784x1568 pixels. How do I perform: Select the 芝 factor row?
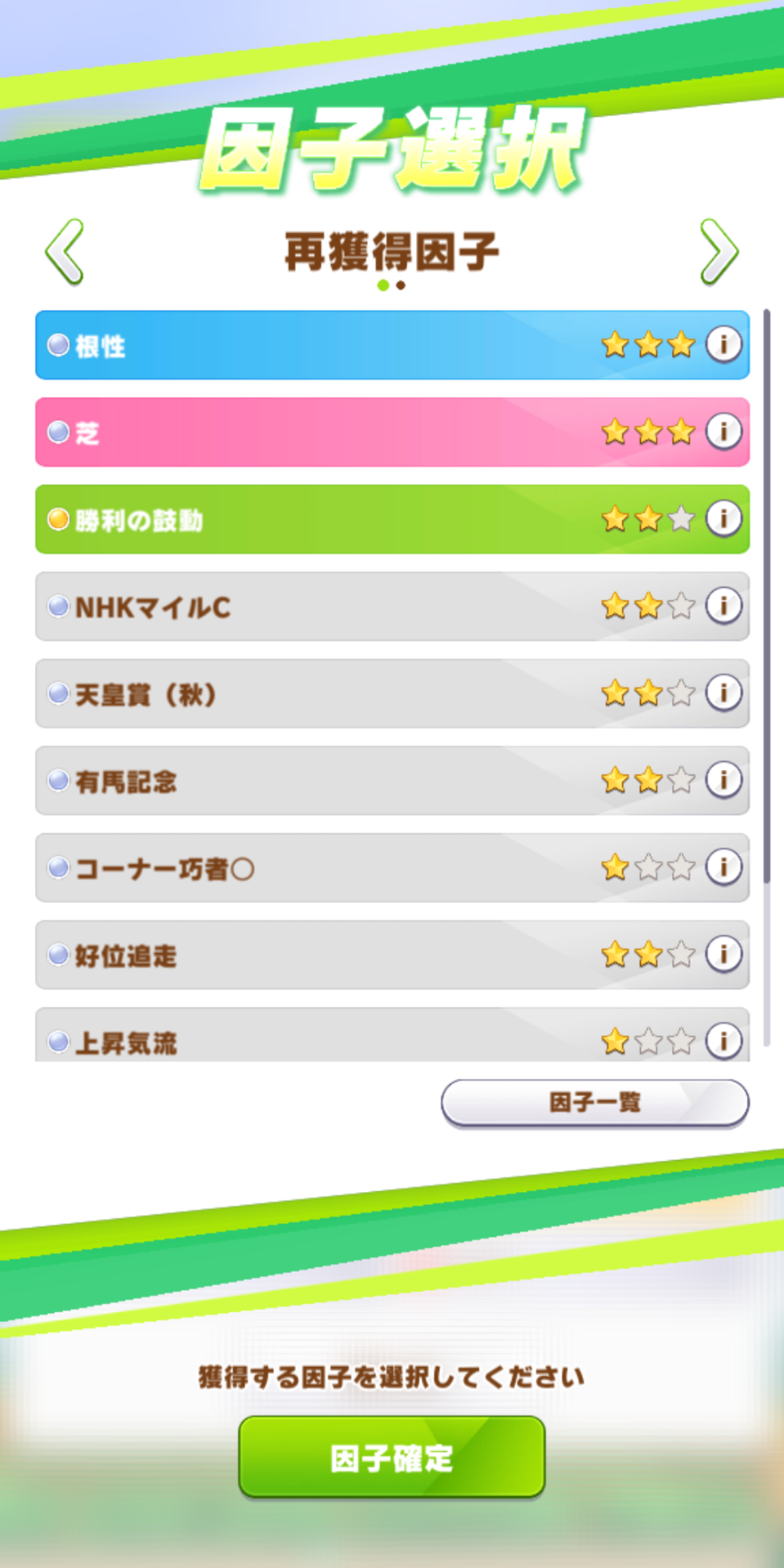click(x=392, y=432)
